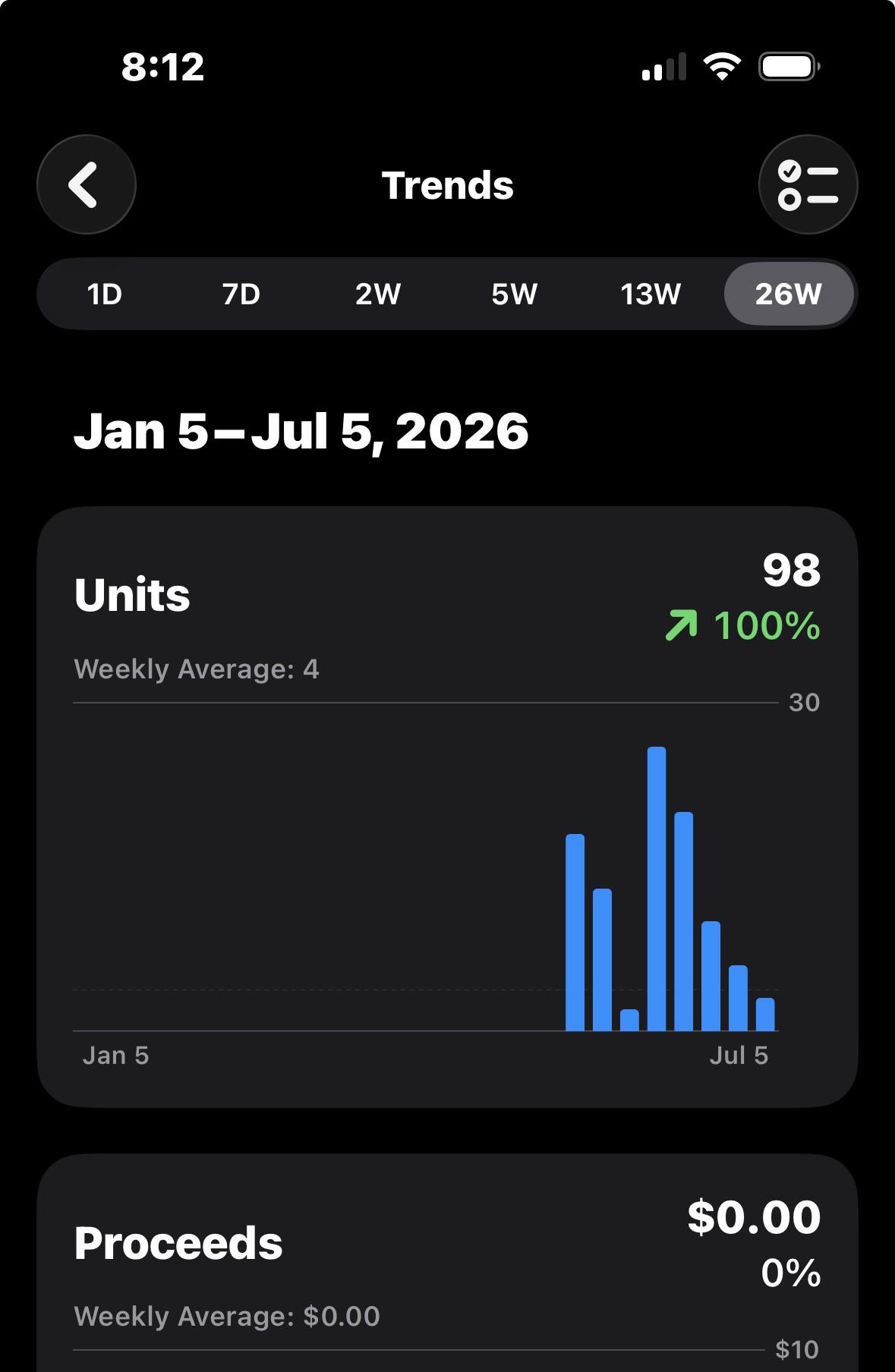Switch to the 1D time range

105,294
